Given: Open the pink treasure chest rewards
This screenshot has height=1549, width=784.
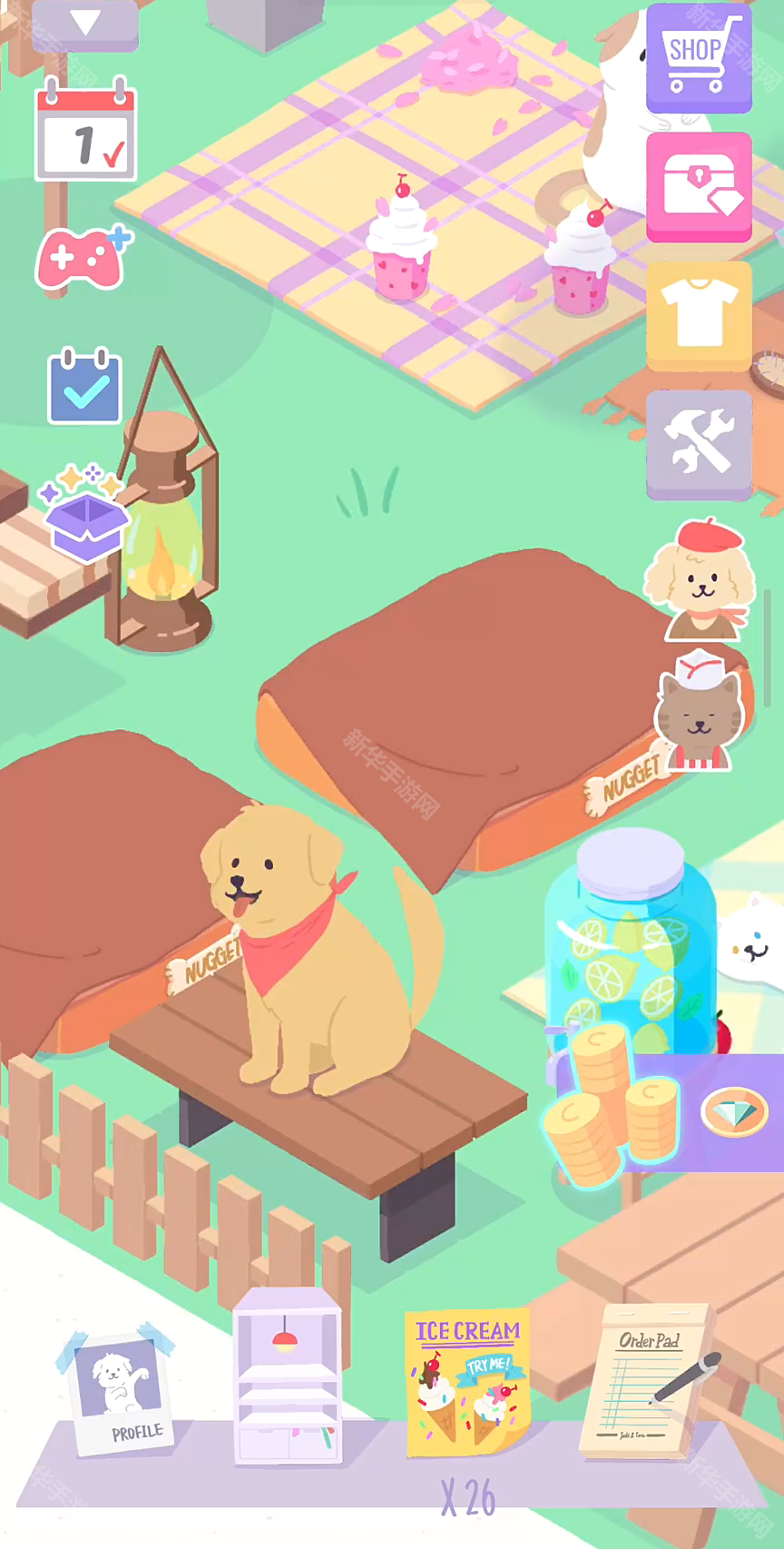Looking at the screenshot, I should tap(699, 186).
